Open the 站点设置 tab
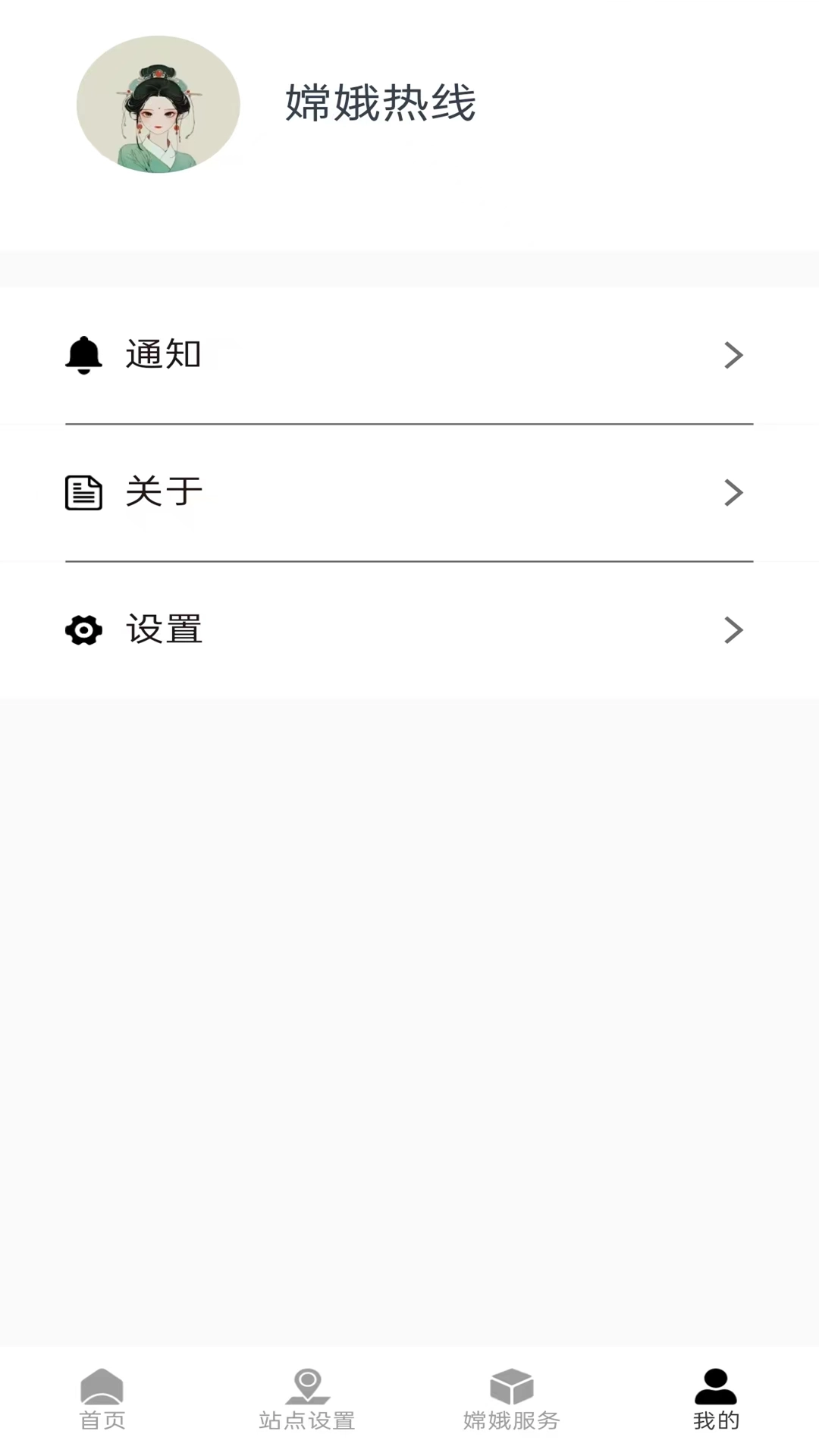The height and width of the screenshot is (1456, 819). pyautogui.click(x=306, y=1403)
